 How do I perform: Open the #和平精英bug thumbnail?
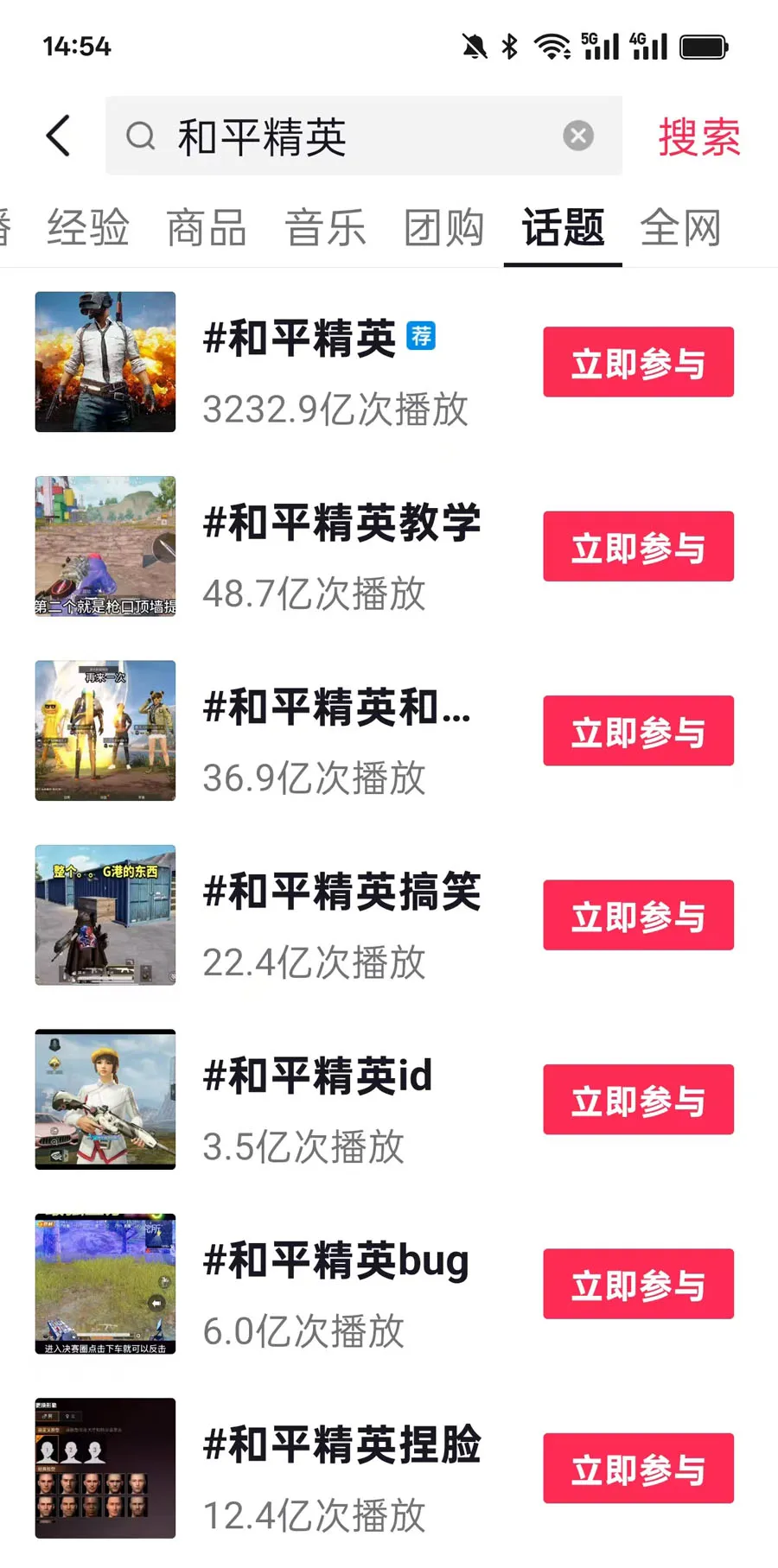[105, 1284]
